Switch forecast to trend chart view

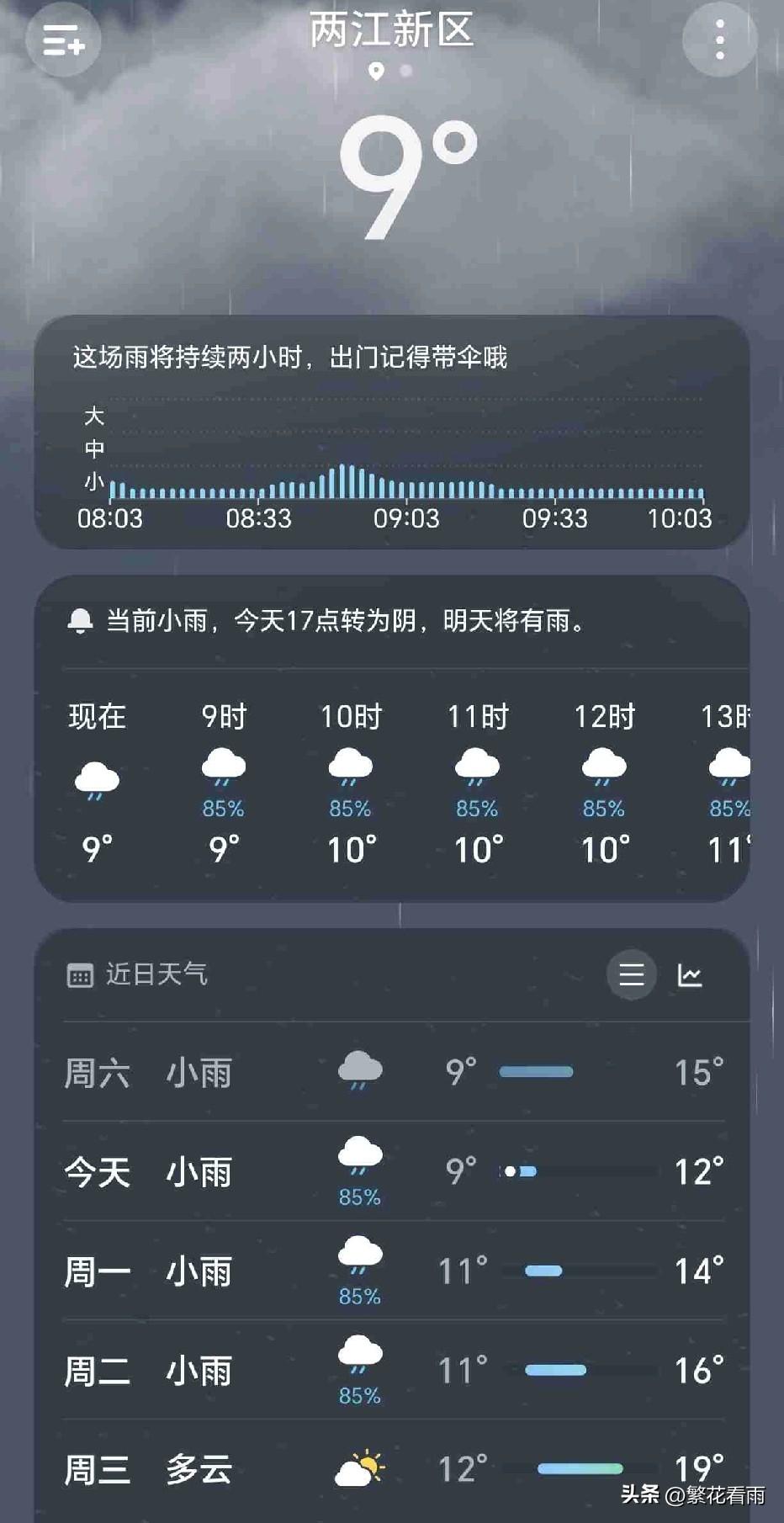(691, 975)
